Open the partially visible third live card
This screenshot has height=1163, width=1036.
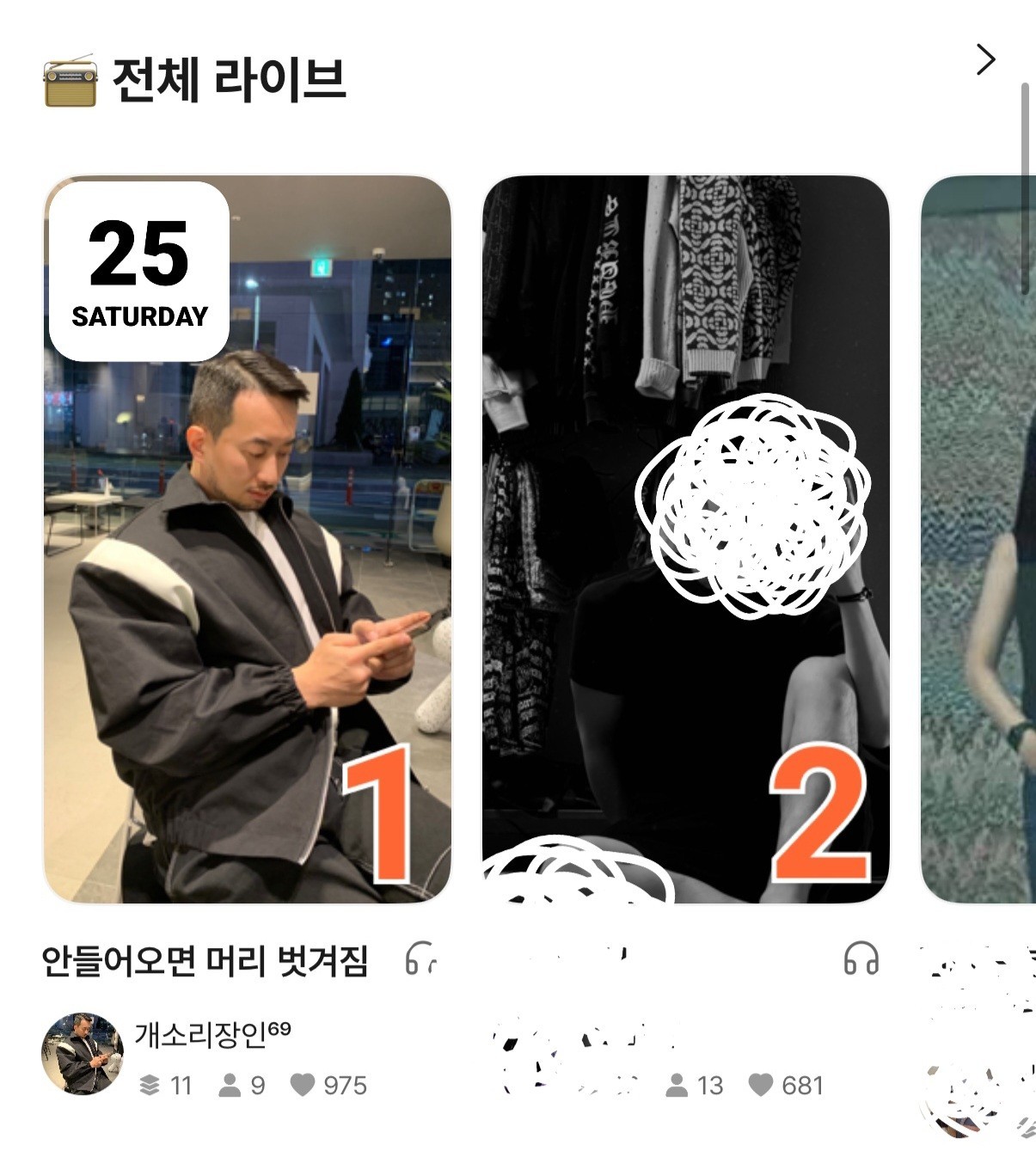(x=980, y=539)
